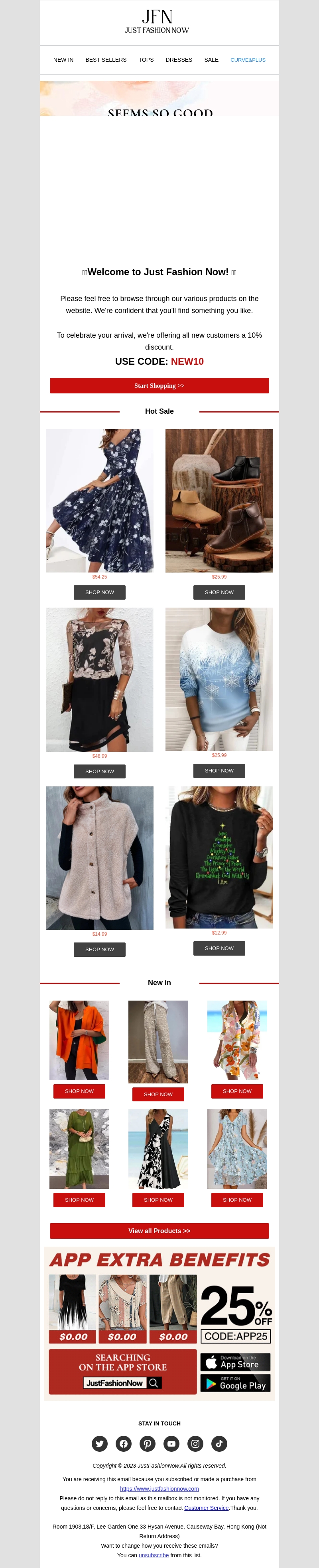319x1568 pixels.
Task: Shop the orange shawl in New in
Action: click(x=79, y=1091)
